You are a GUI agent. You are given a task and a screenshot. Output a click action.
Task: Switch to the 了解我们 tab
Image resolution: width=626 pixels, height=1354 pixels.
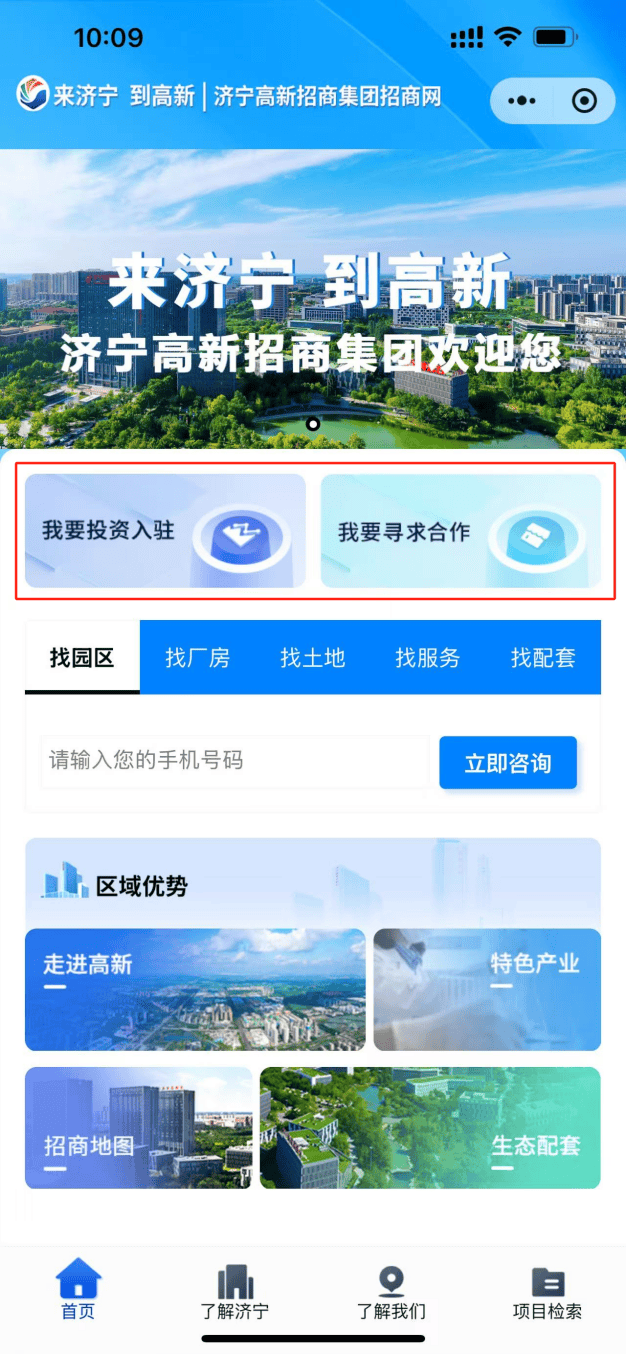[391, 1290]
